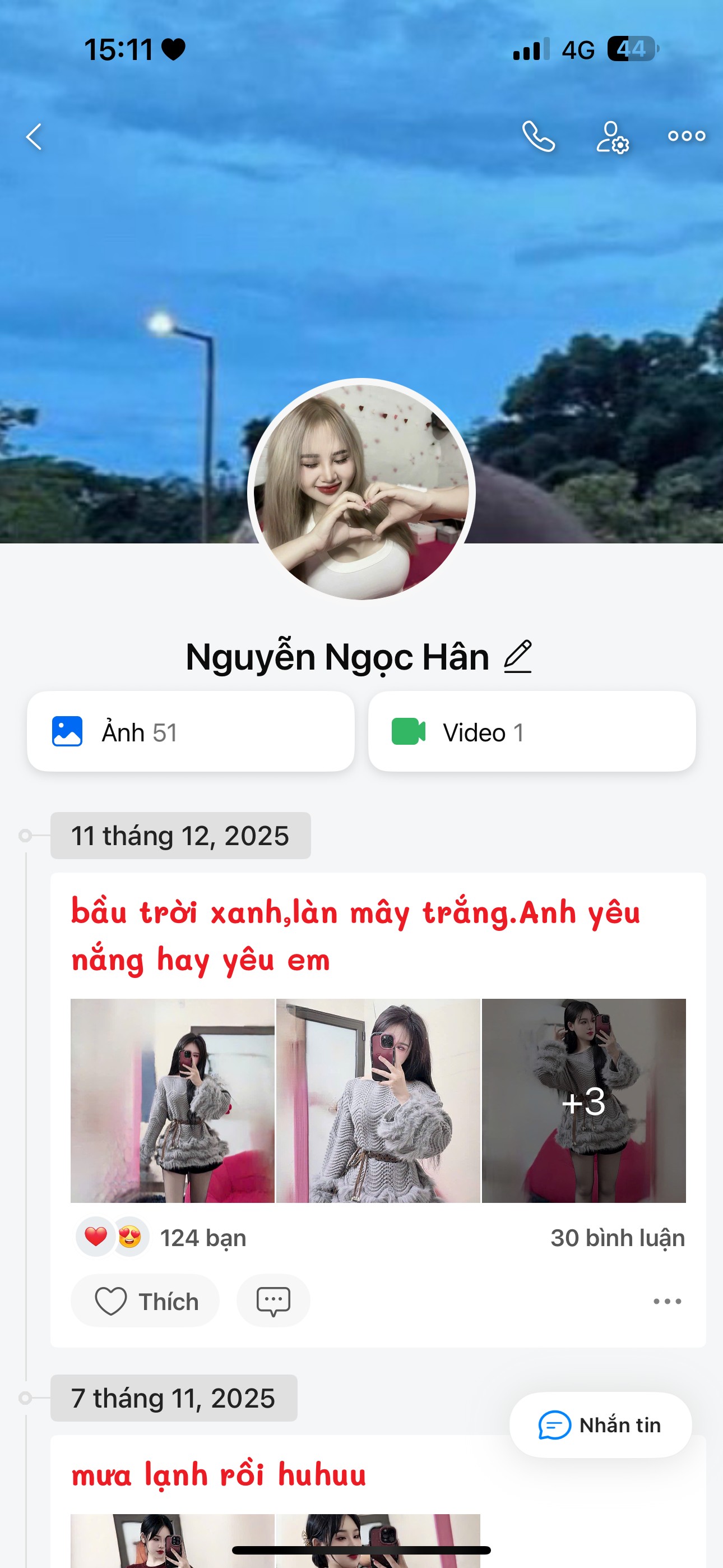The image size is (723, 1568).
Task: Show the 30 bình luận comments
Action: 617,1238
